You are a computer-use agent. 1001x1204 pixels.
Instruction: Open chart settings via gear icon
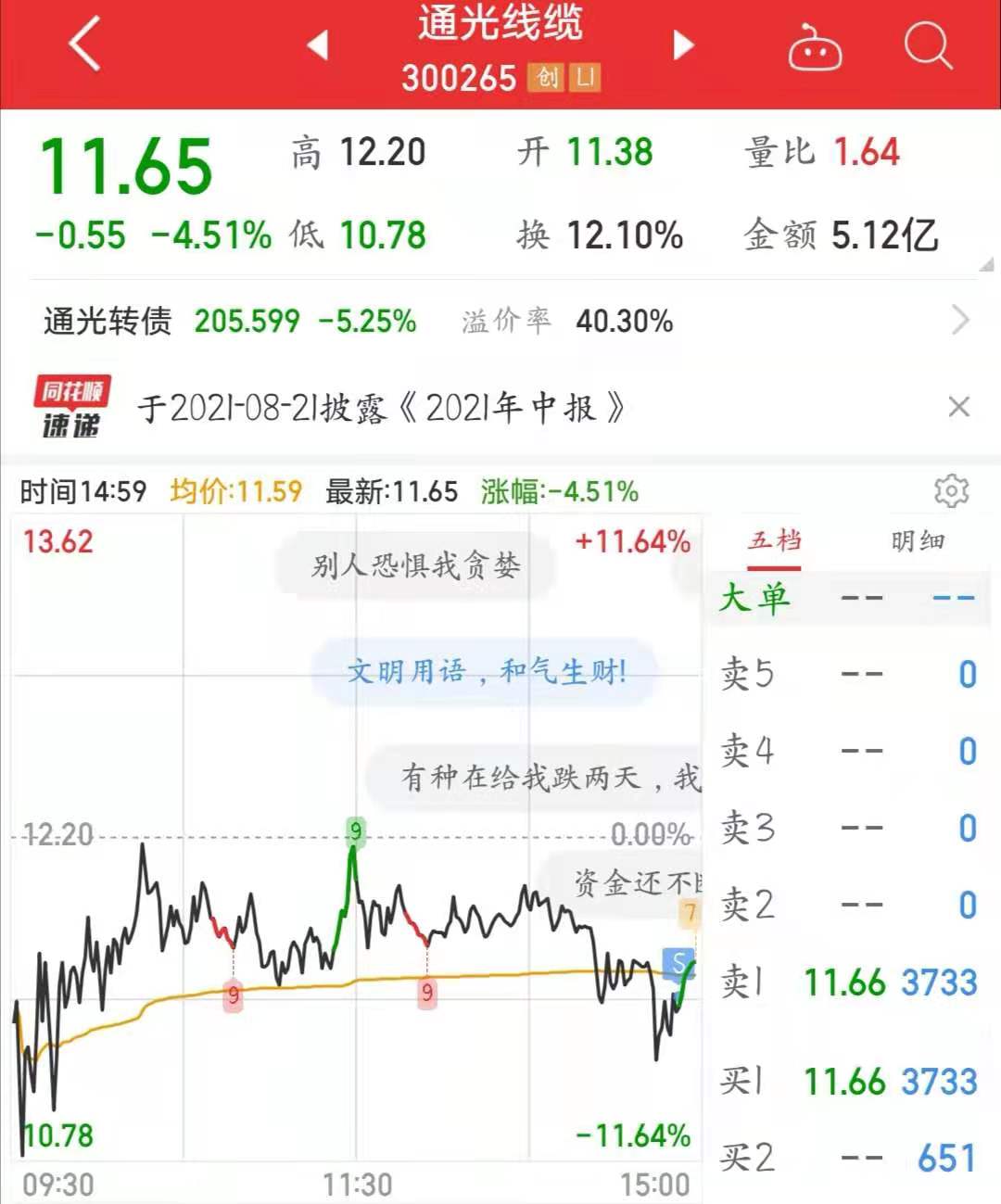953,491
